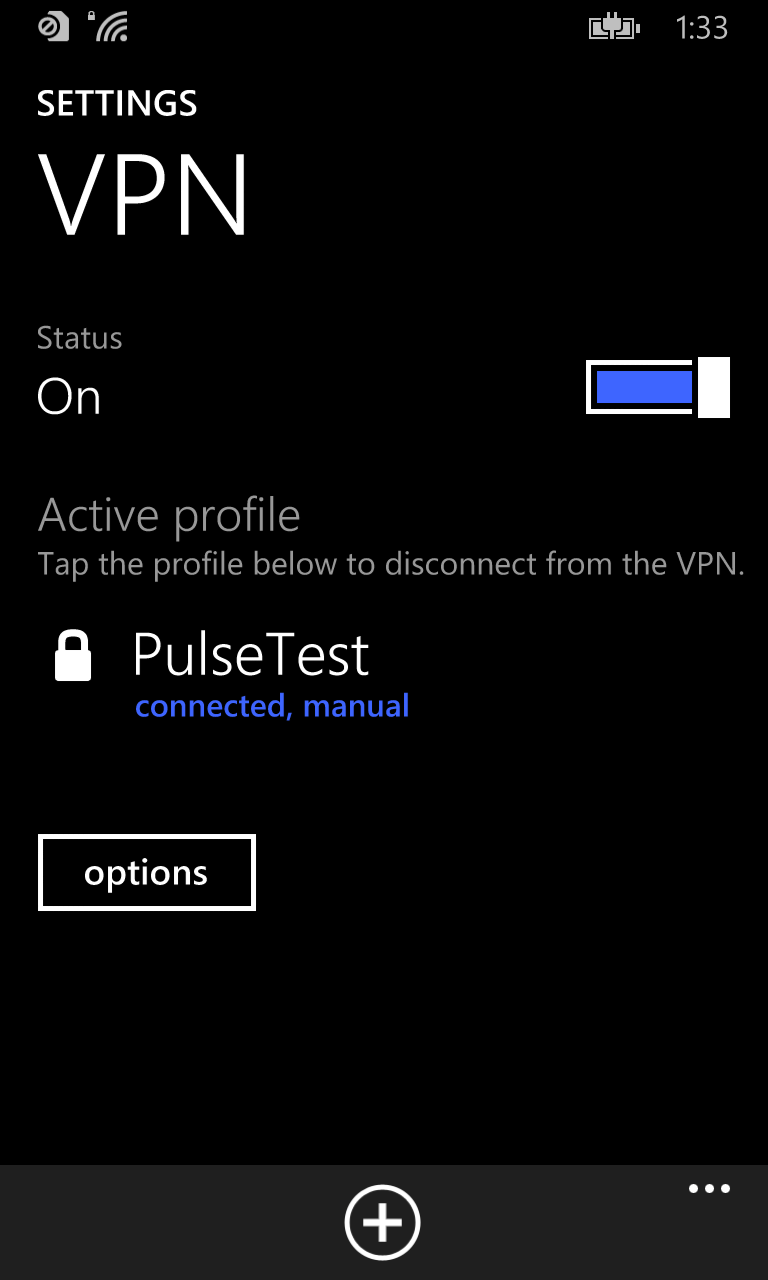Add a new VPN profile
Viewport: 768px width, 1280px height.
pos(382,1222)
